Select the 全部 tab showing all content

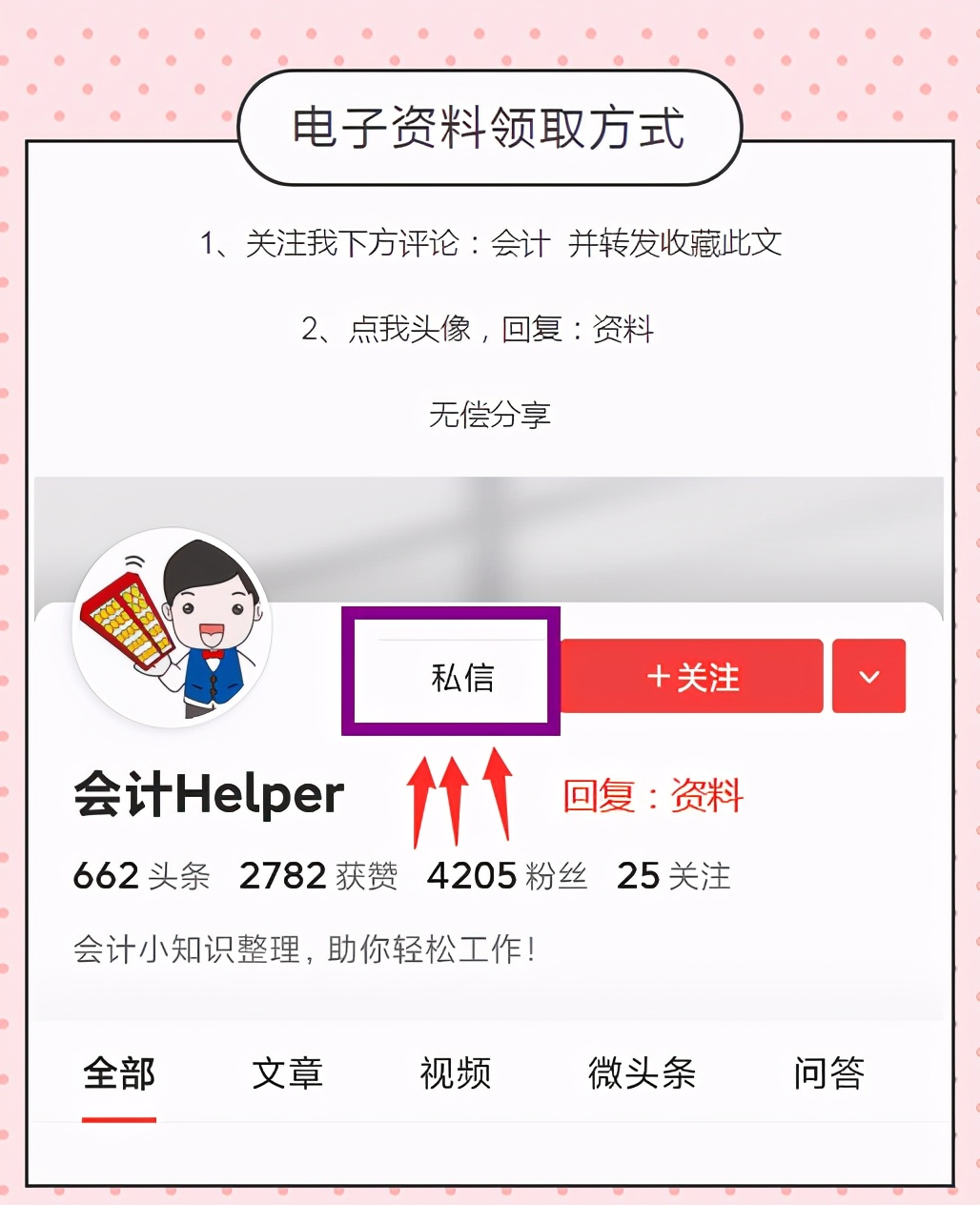click(120, 1072)
